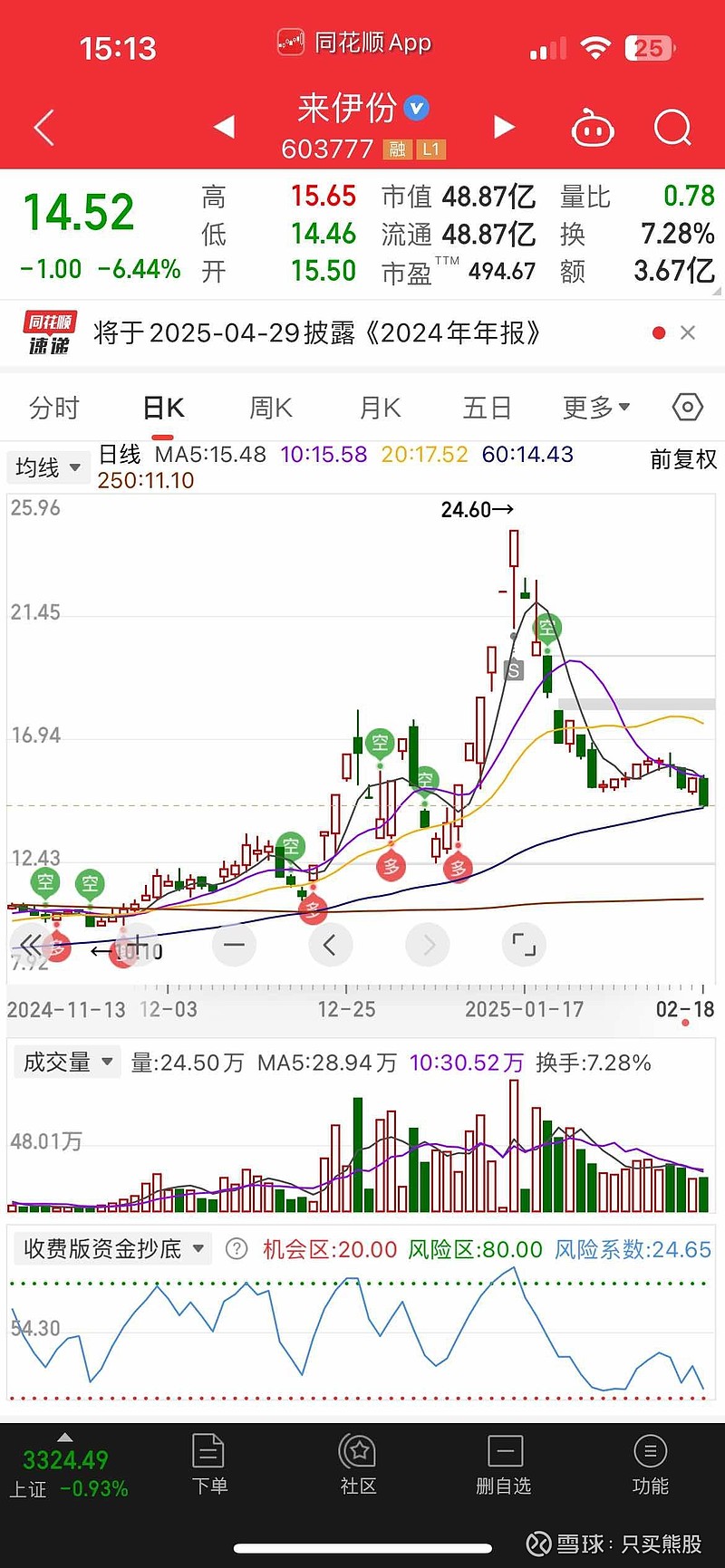The height and width of the screenshot is (1568, 725).
Task: Open stock search magnifier
Action: point(672,129)
